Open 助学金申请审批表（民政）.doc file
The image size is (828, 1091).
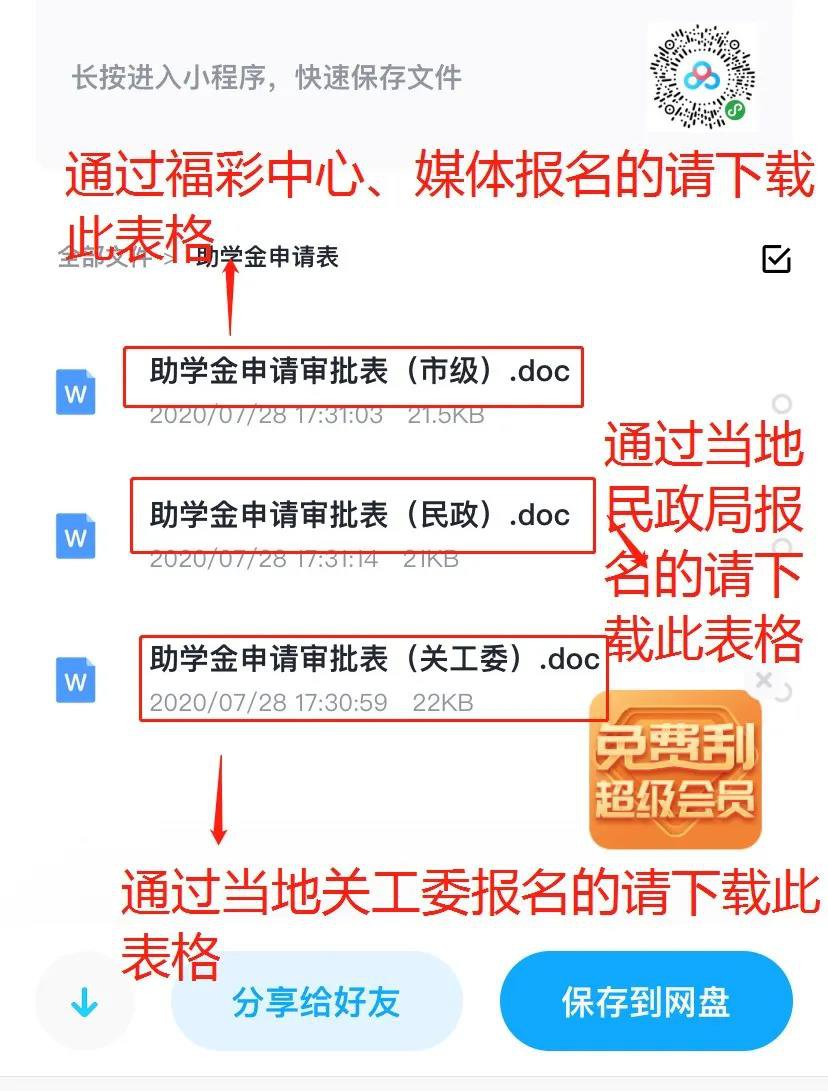[x=360, y=516]
